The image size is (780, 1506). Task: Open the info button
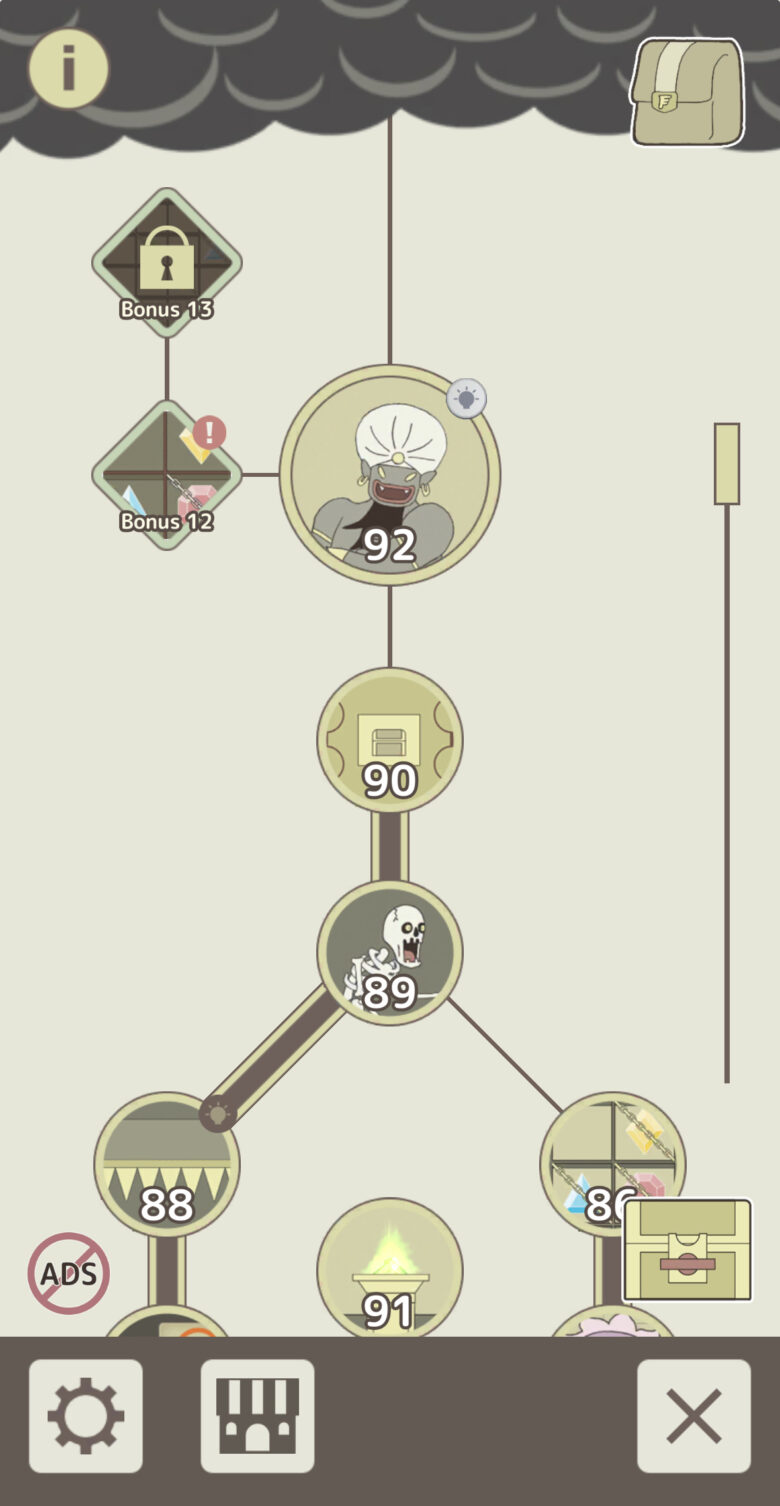68,68
